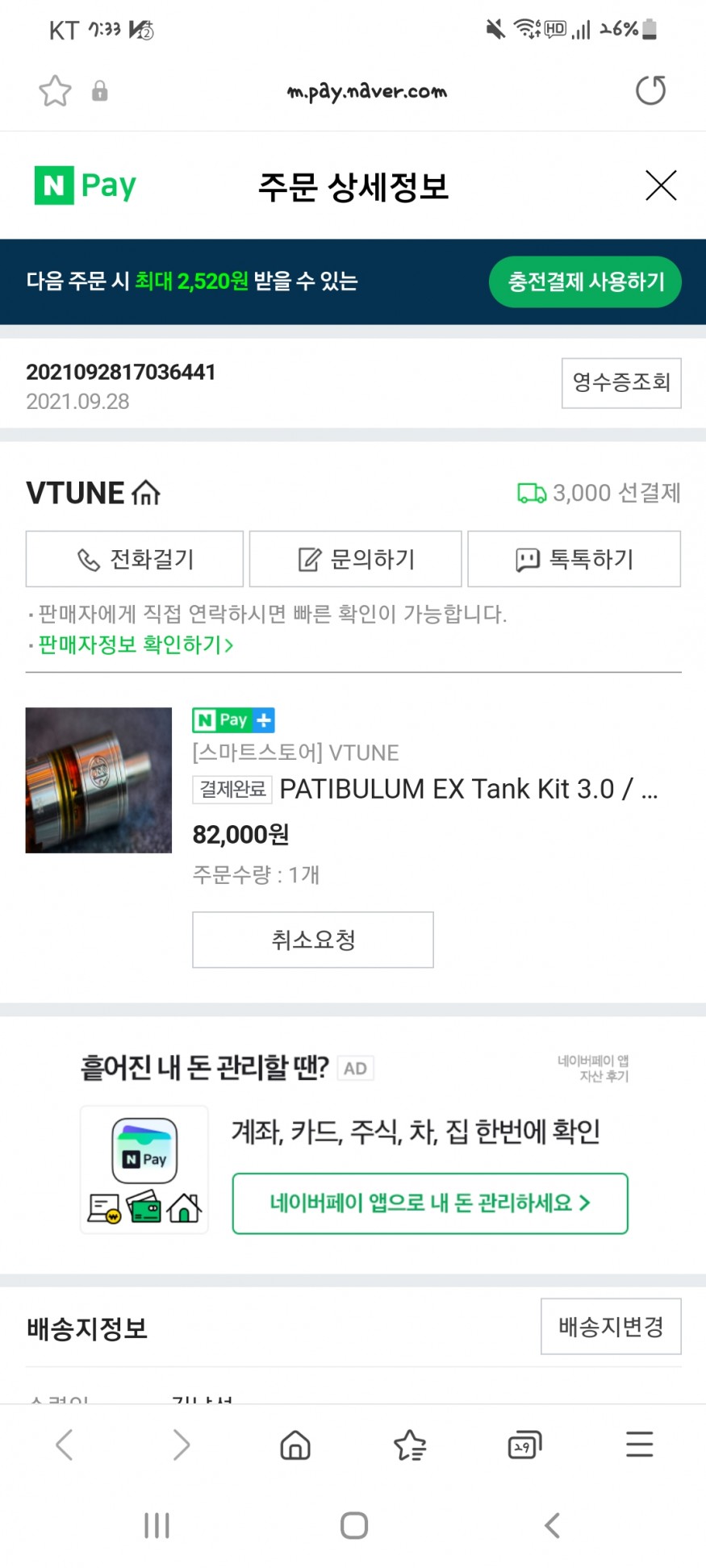Go to browser home page
Image resolution: width=706 pixels, height=1568 pixels.
tap(295, 1445)
